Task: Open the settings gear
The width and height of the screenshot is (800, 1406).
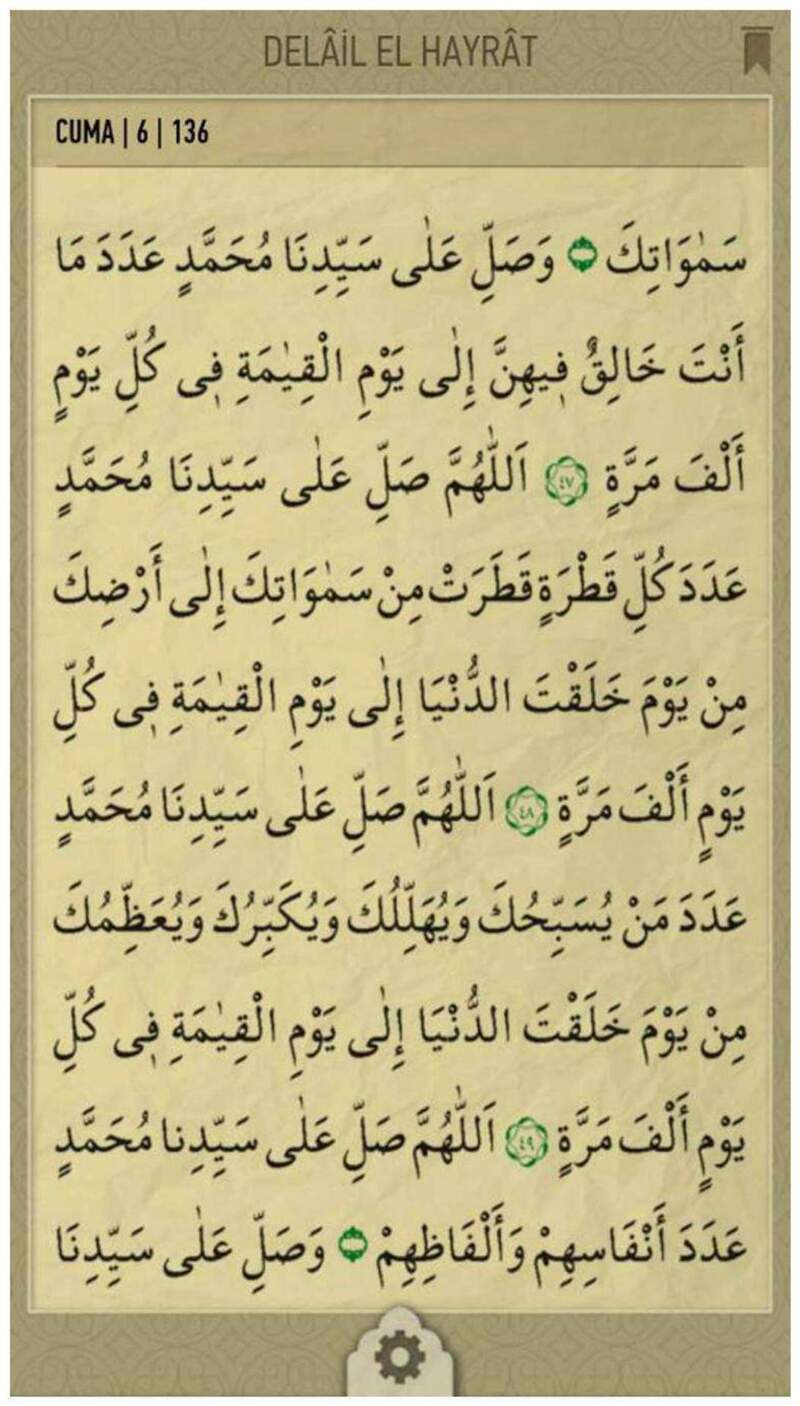Action: [x=399, y=1358]
